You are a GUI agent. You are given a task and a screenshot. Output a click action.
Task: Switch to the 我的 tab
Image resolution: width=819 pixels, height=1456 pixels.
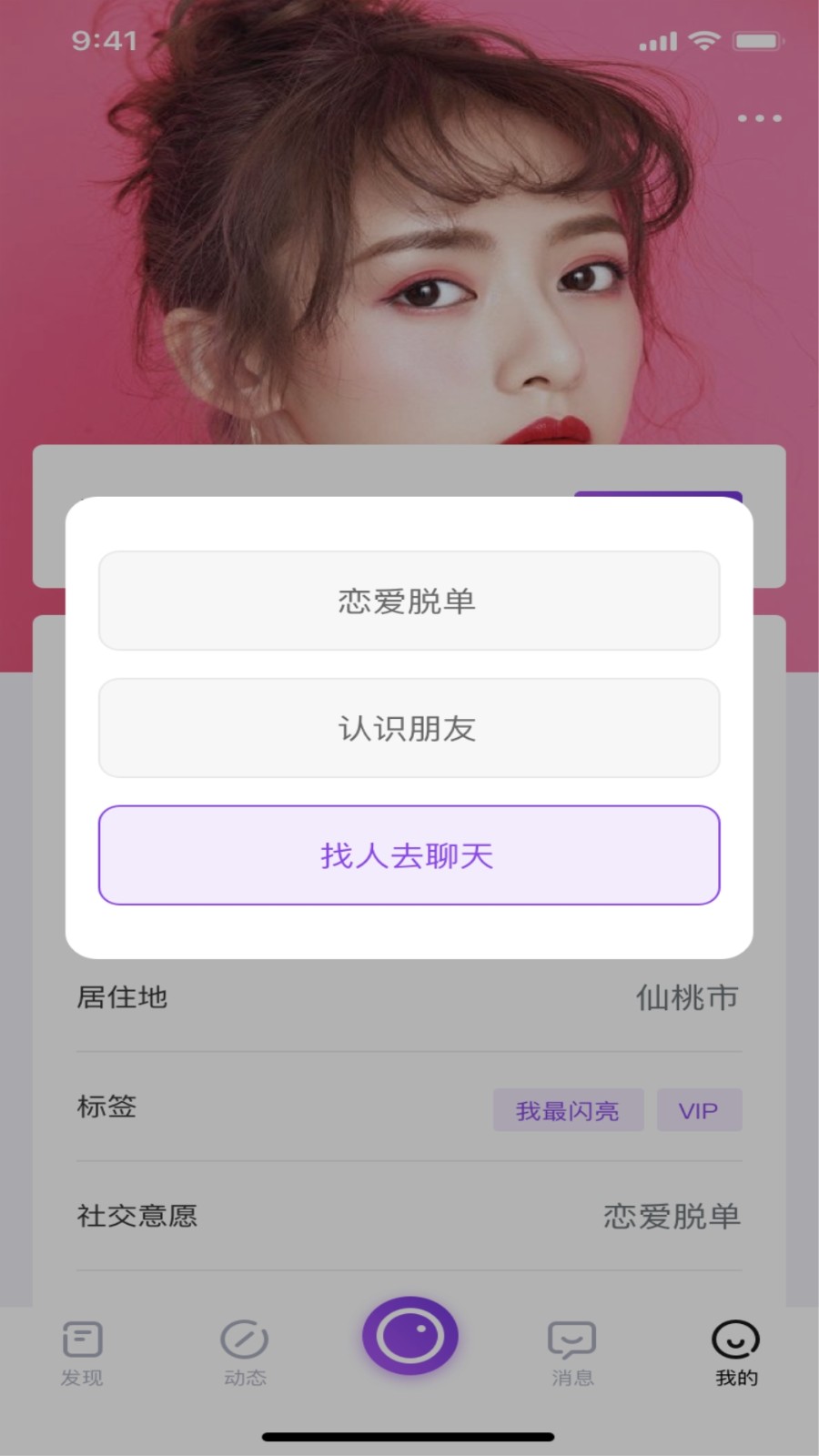tap(735, 1353)
